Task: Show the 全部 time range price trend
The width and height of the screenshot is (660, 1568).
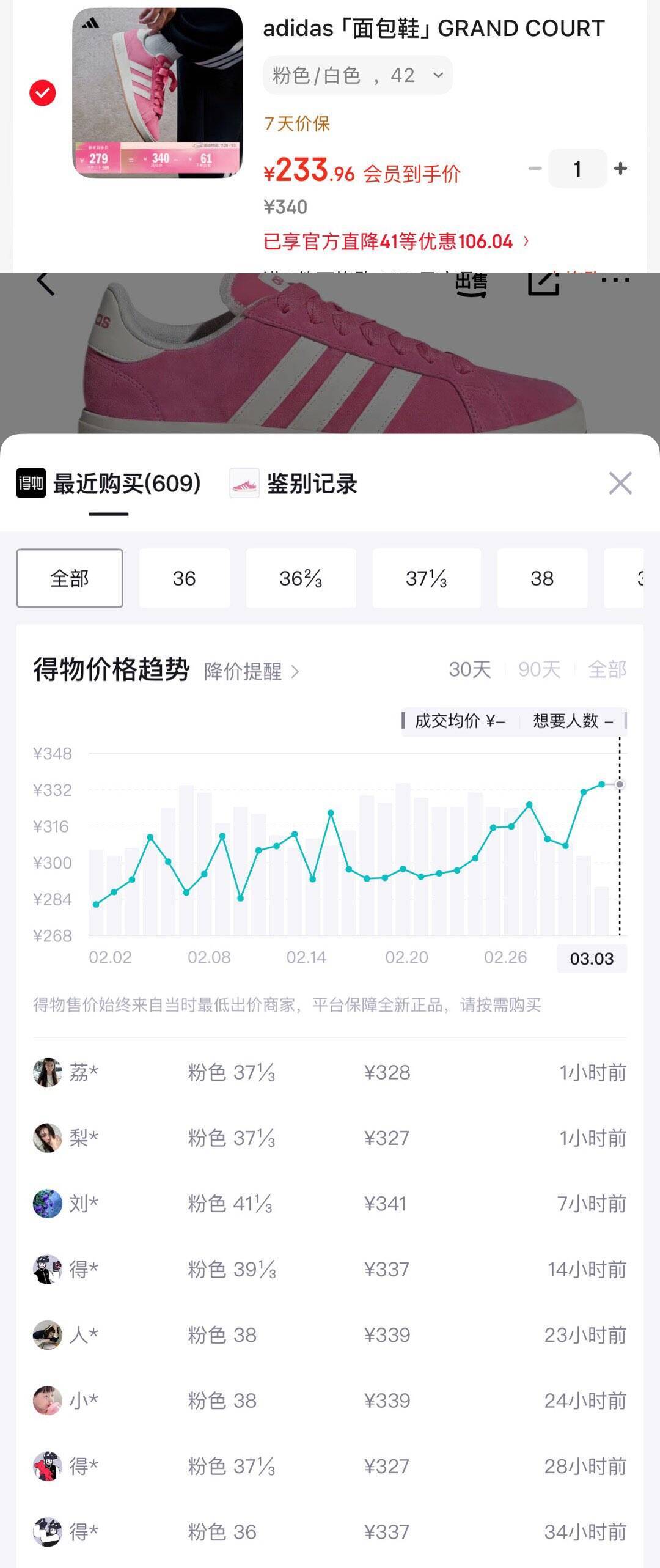Action: pyautogui.click(x=607, y=669)
